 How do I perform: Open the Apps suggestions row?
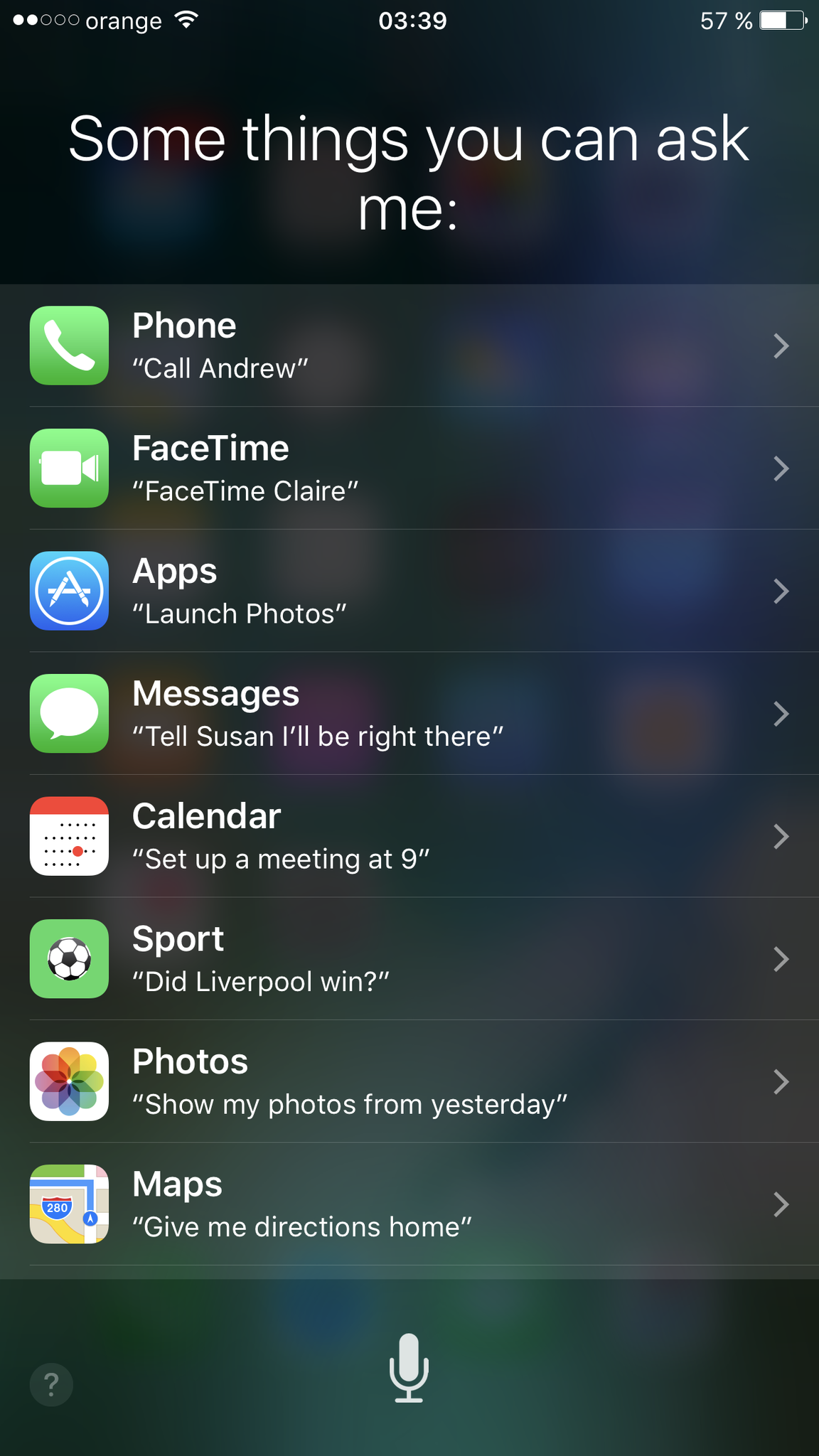coord(409,591)
